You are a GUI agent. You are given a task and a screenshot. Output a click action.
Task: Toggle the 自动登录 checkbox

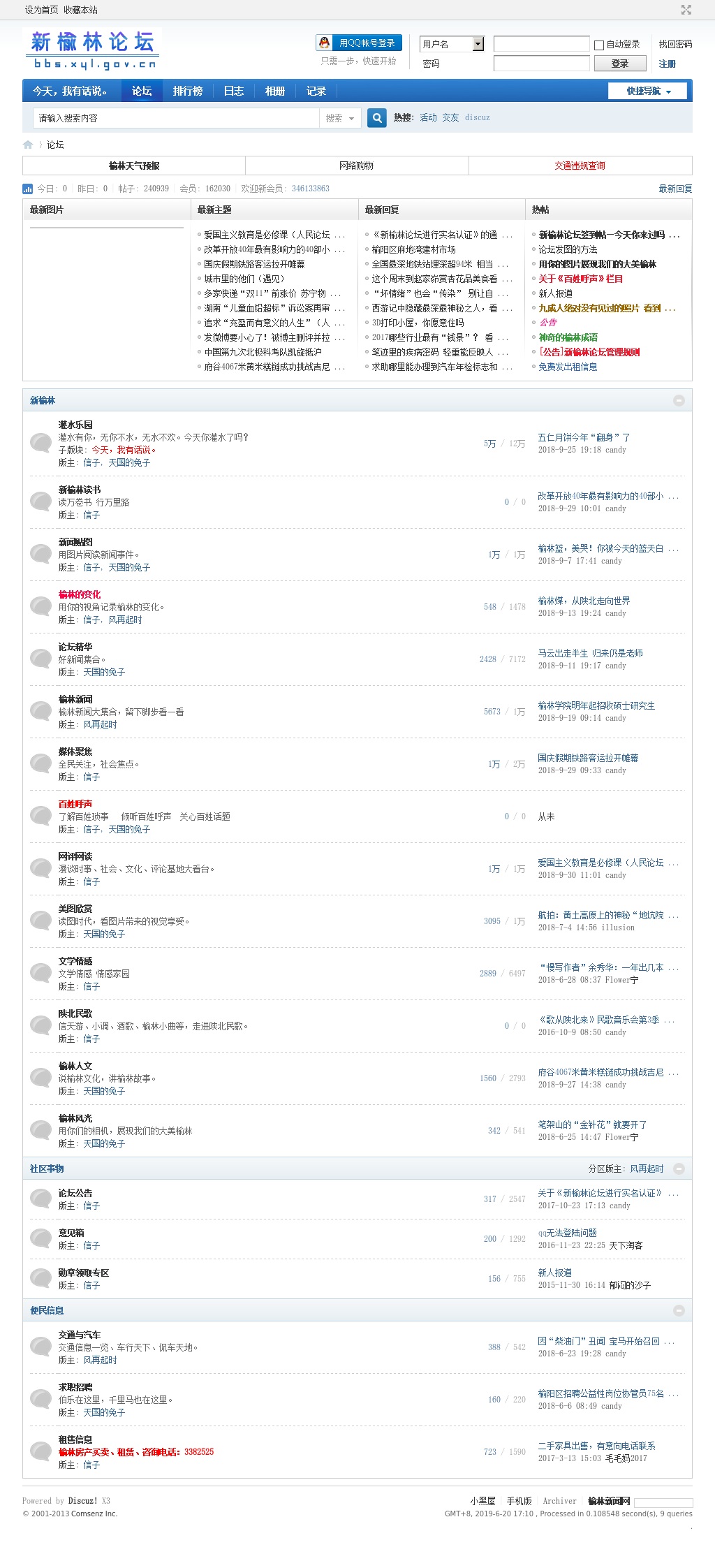click(x=599, y=45)
